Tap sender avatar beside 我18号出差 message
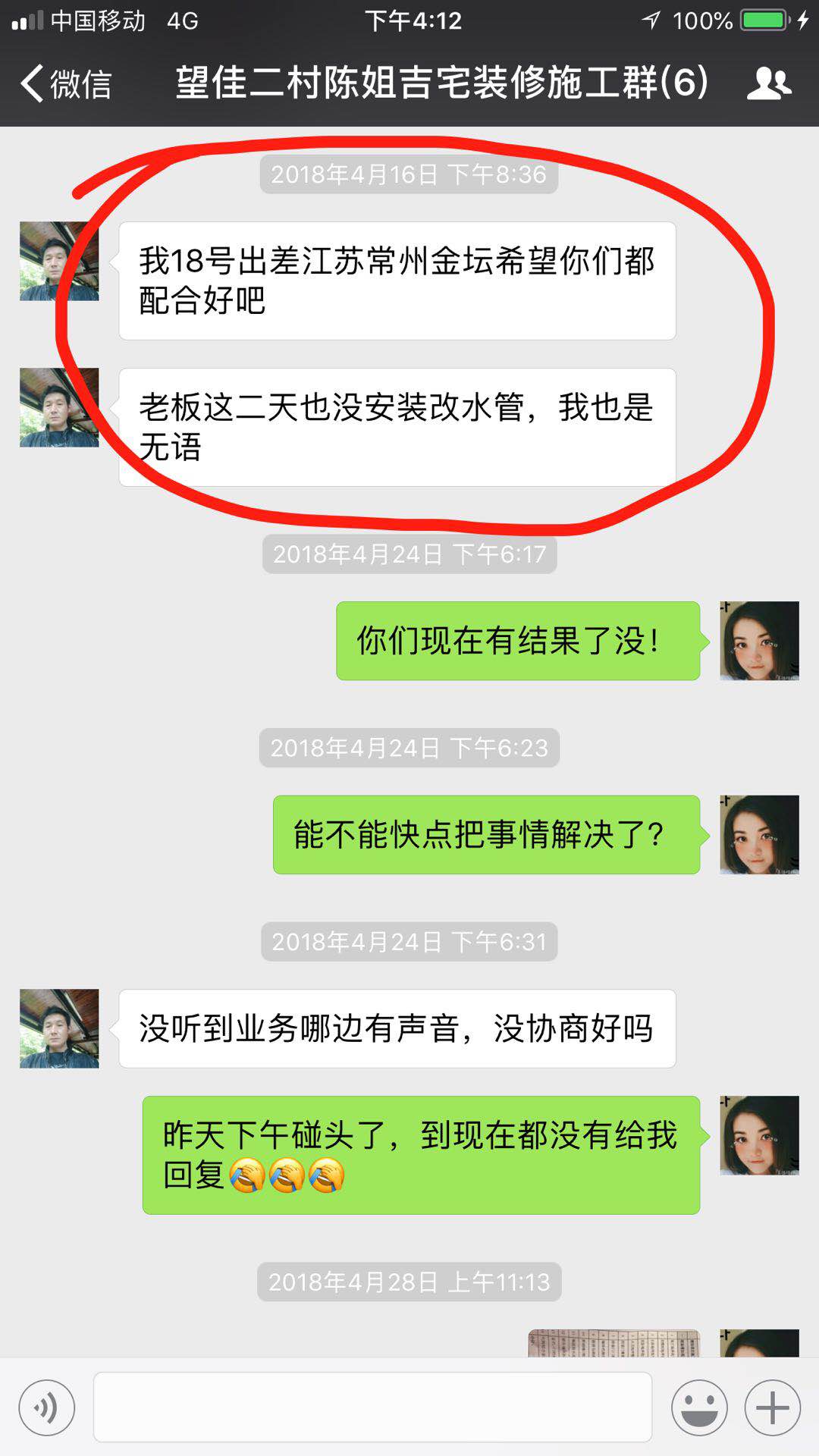This screenshot has height=1456, width=819. [x=59, y=262]
